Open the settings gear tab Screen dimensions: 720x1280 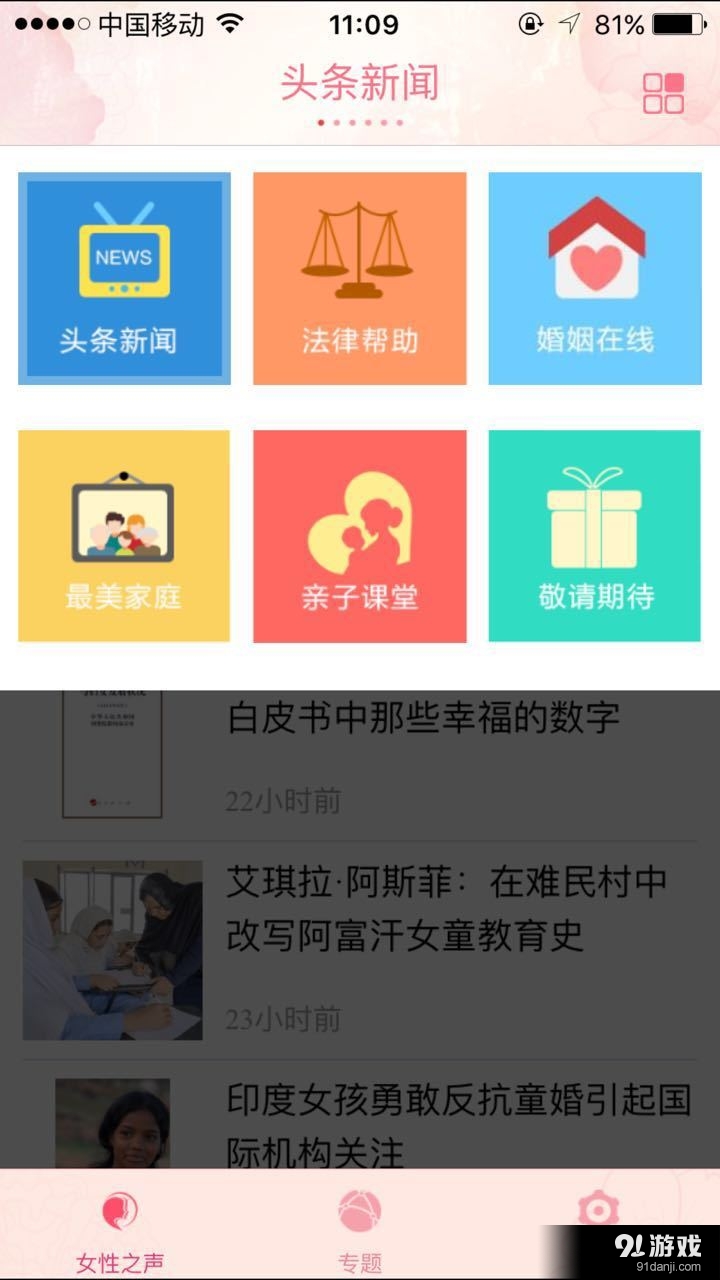598,1210
